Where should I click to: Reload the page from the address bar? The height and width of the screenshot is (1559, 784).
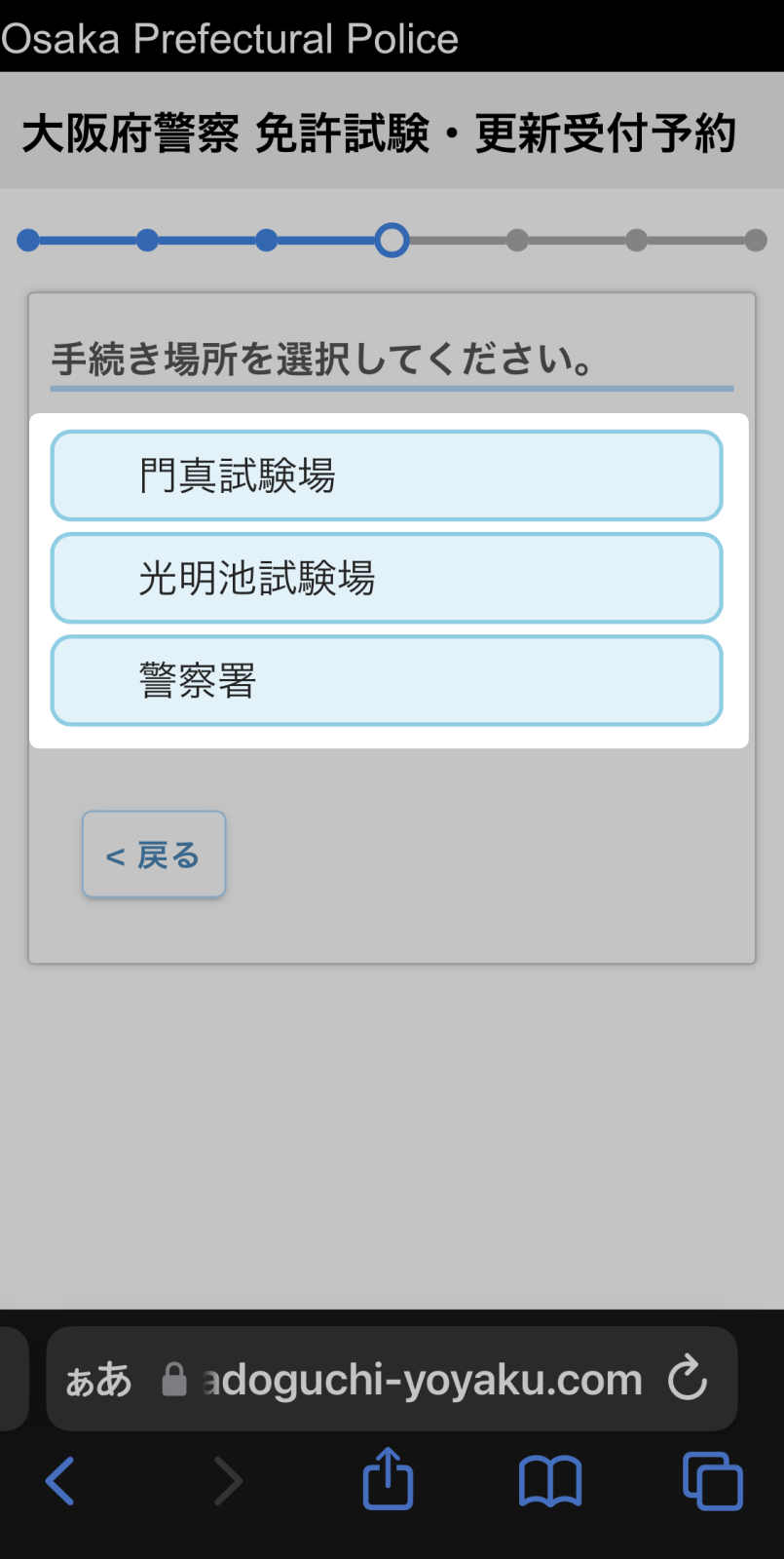tap(688, 1378)
